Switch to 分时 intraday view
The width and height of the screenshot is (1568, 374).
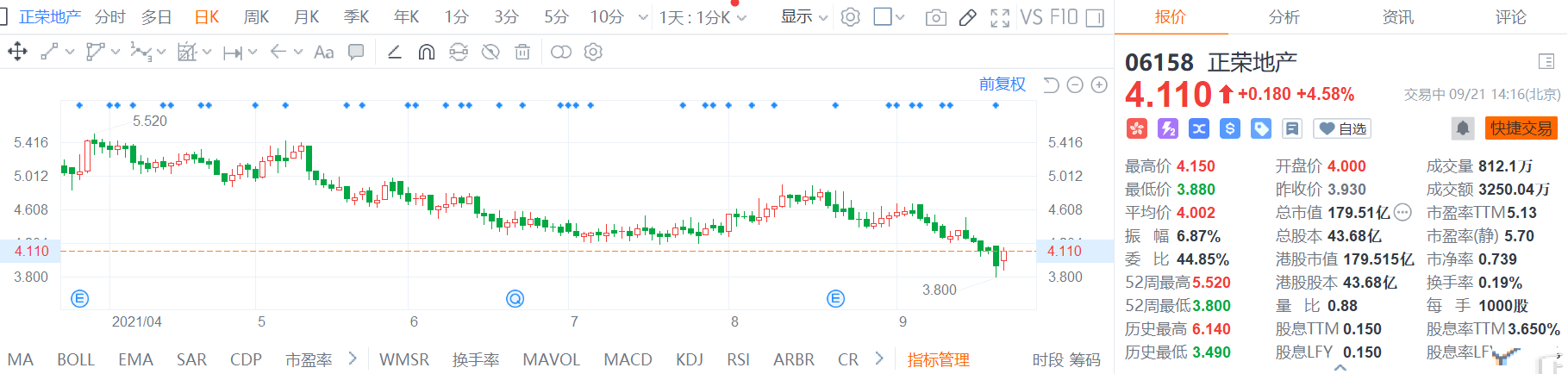[x=109, y=17]
